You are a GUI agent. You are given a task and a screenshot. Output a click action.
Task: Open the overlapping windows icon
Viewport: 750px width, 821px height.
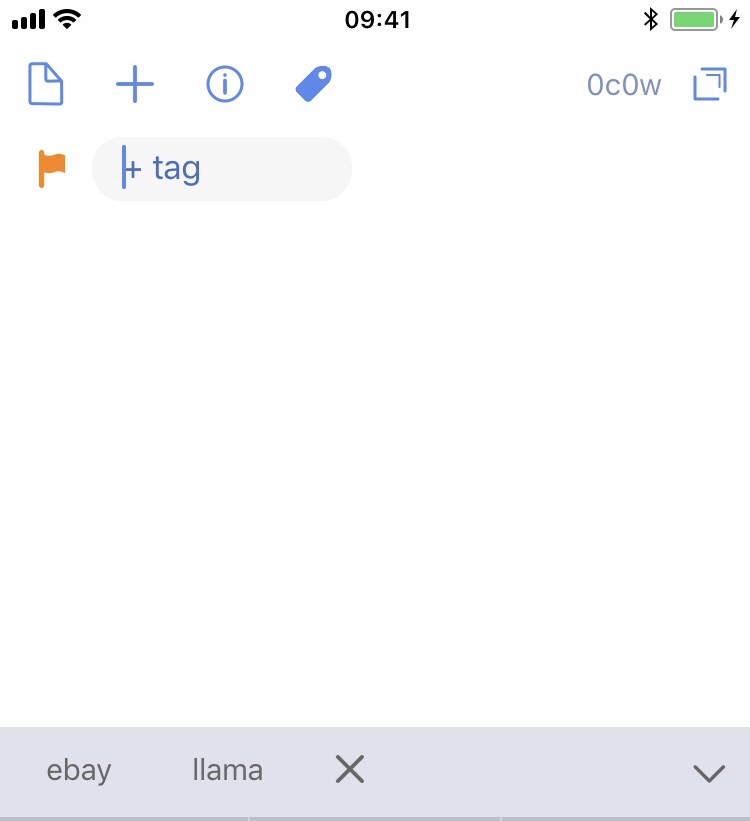[709, 85]
